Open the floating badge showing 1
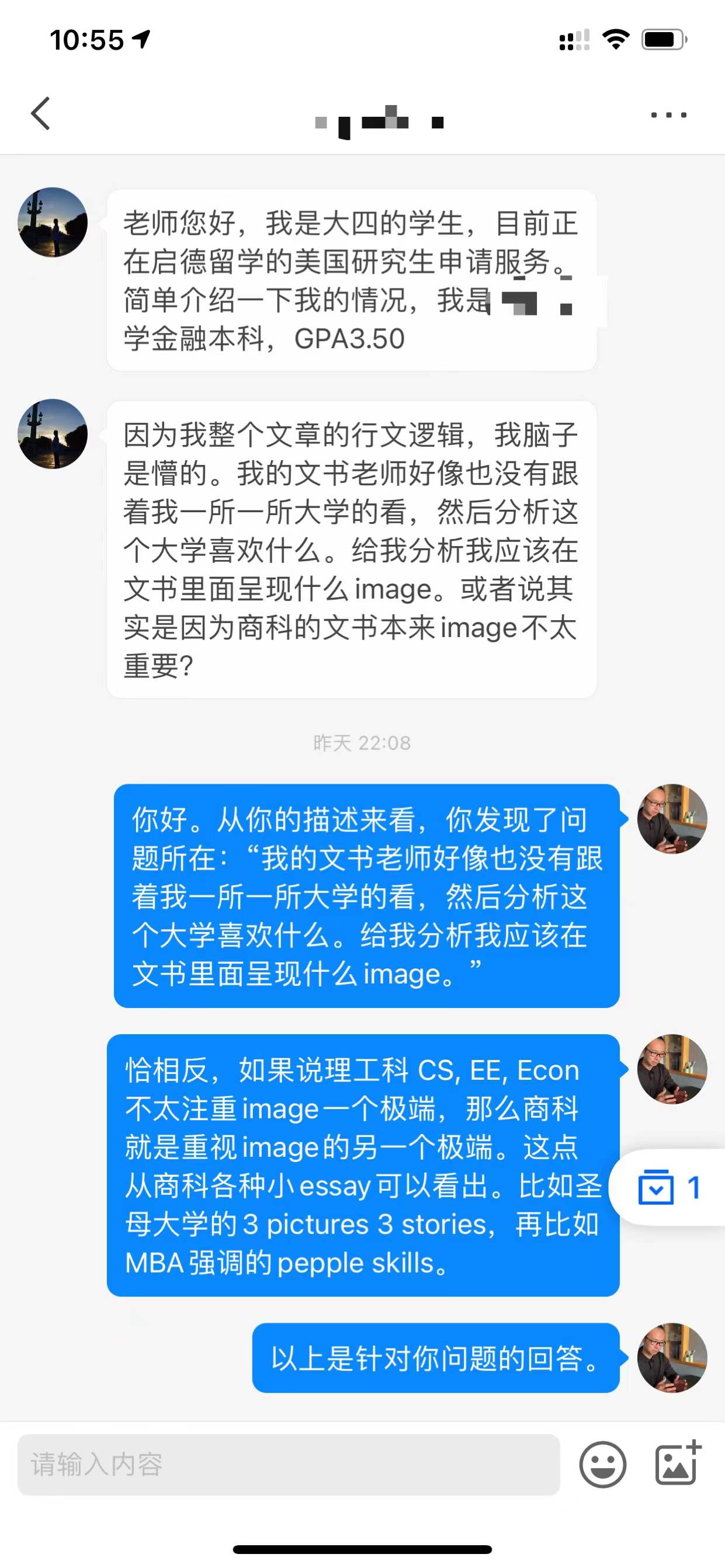Image resolution: width=725 pixels, height=1568 pixels. (668, 1188)
